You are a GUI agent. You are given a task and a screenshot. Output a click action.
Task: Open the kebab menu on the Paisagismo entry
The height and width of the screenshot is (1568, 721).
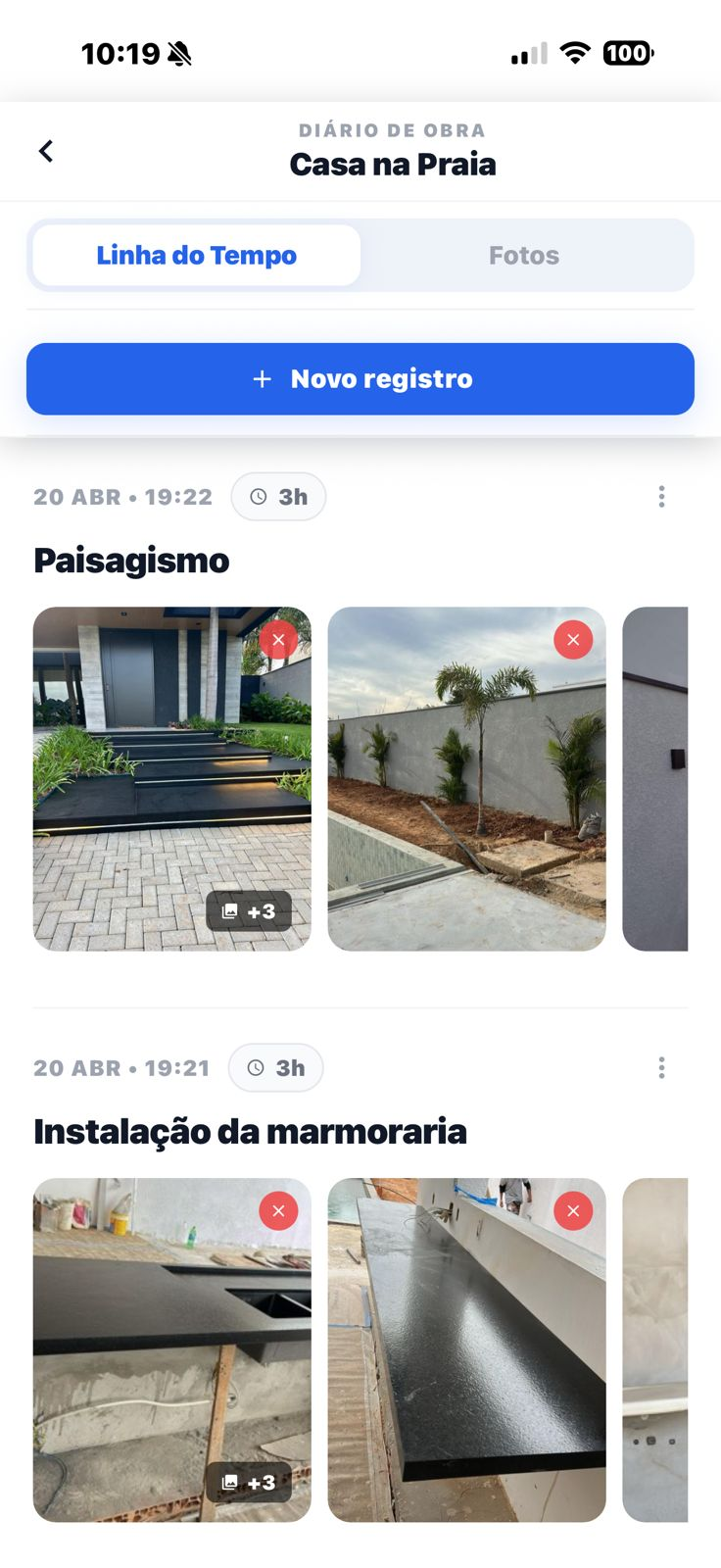pos(661,497)
